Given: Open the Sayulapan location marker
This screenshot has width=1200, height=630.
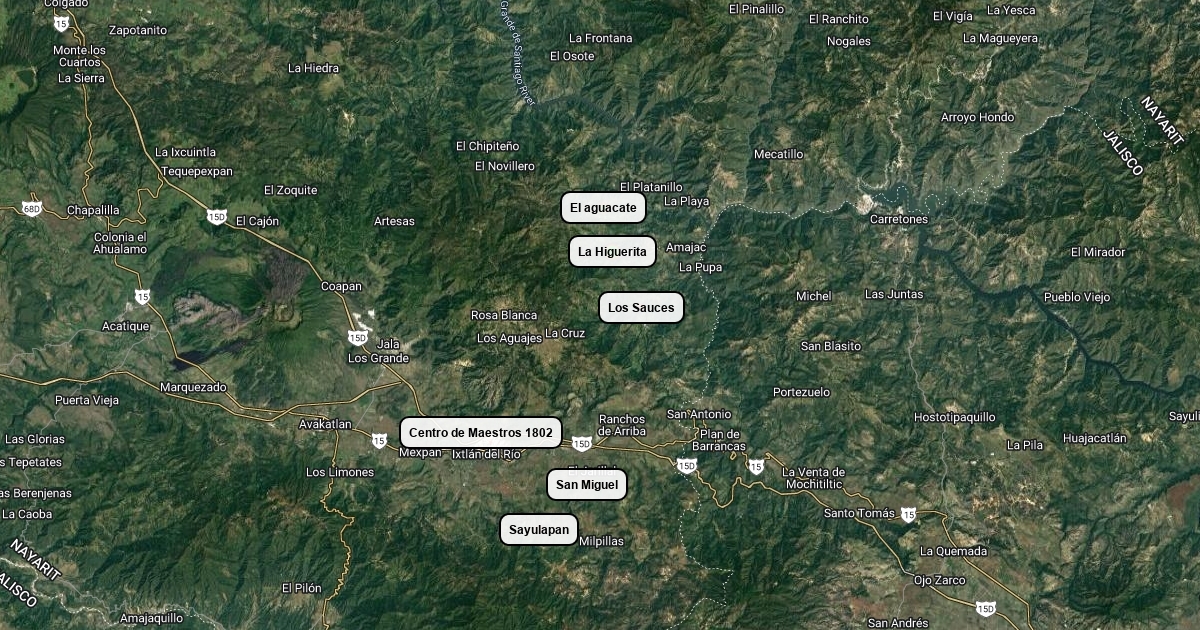Looking at the screenshot, I should (x=538, y=529).
